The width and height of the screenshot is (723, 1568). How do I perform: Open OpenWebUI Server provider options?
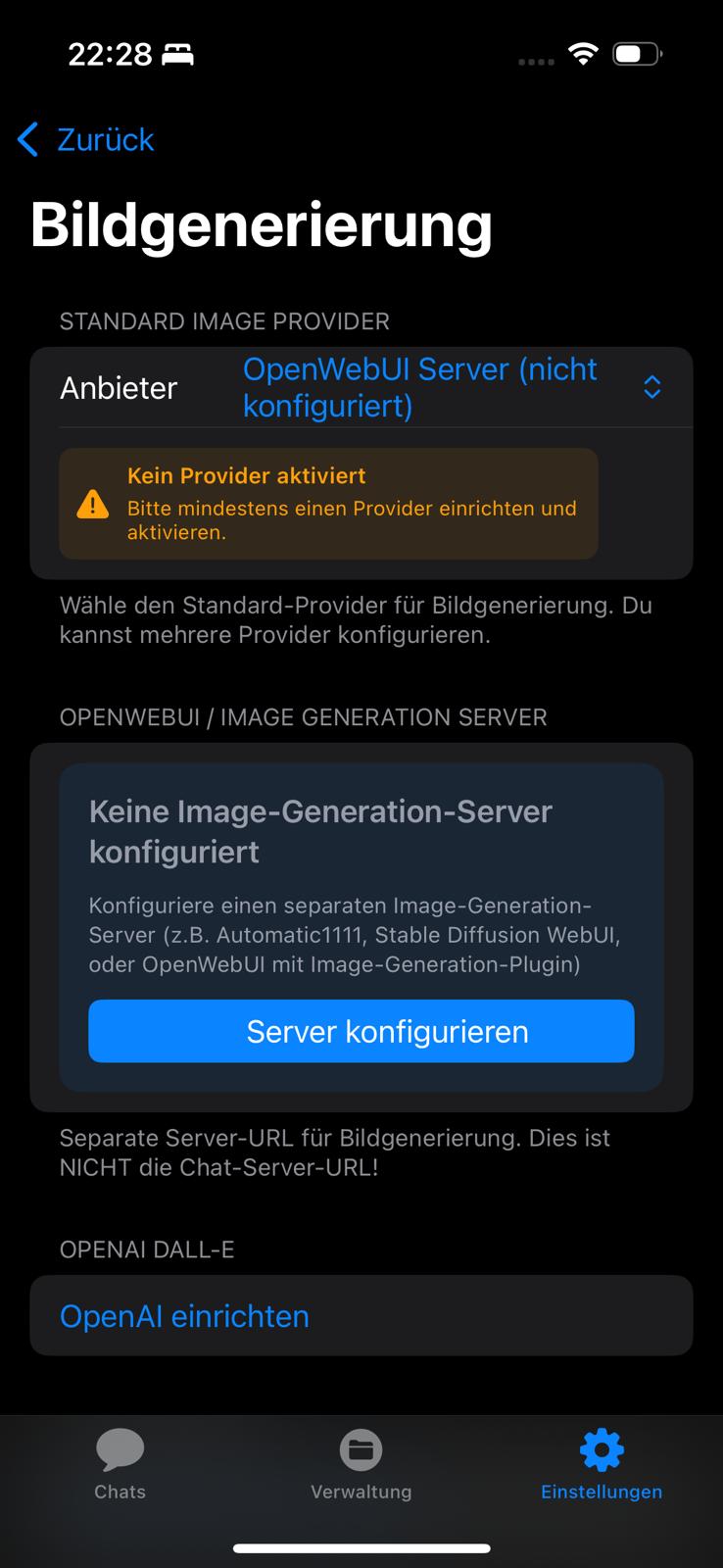click(x=420, y=386)
